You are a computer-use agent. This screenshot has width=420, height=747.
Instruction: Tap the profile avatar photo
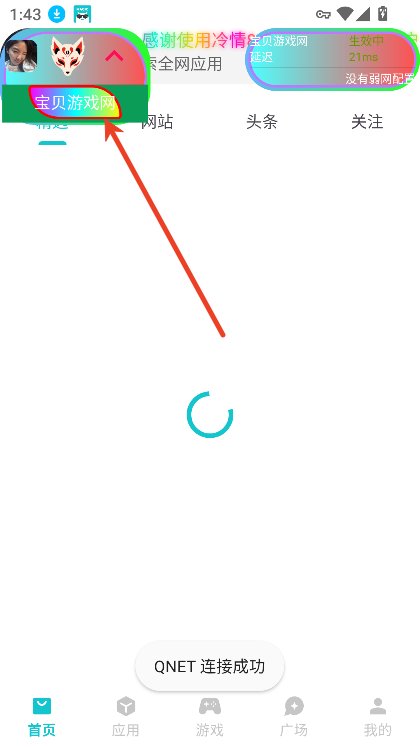tap(20, 56)
